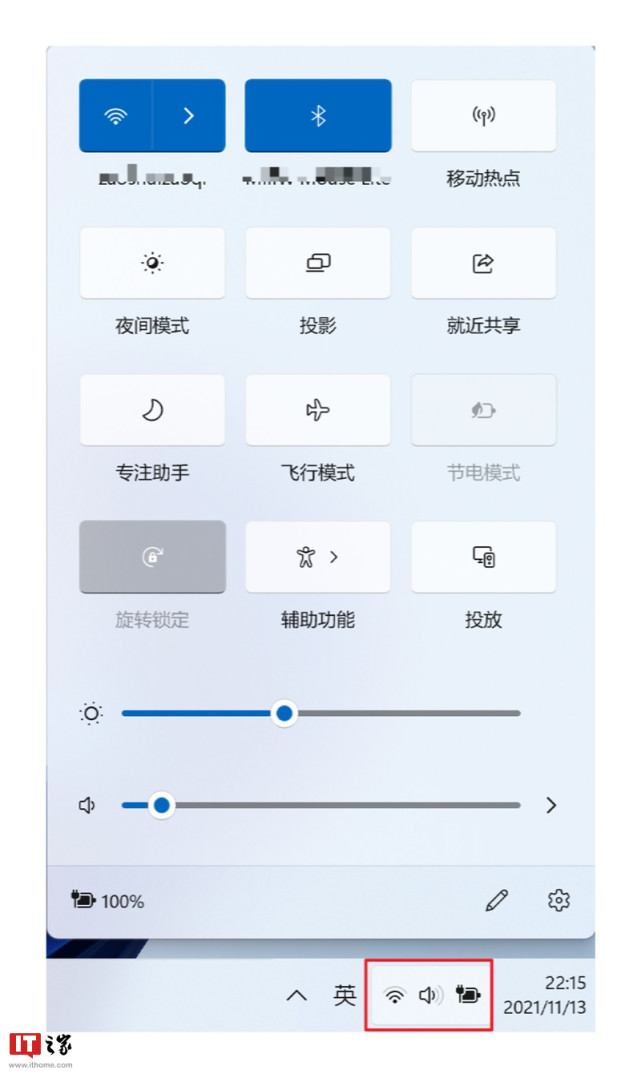Open the sound output arrow beside volume

tap(551, 805)
